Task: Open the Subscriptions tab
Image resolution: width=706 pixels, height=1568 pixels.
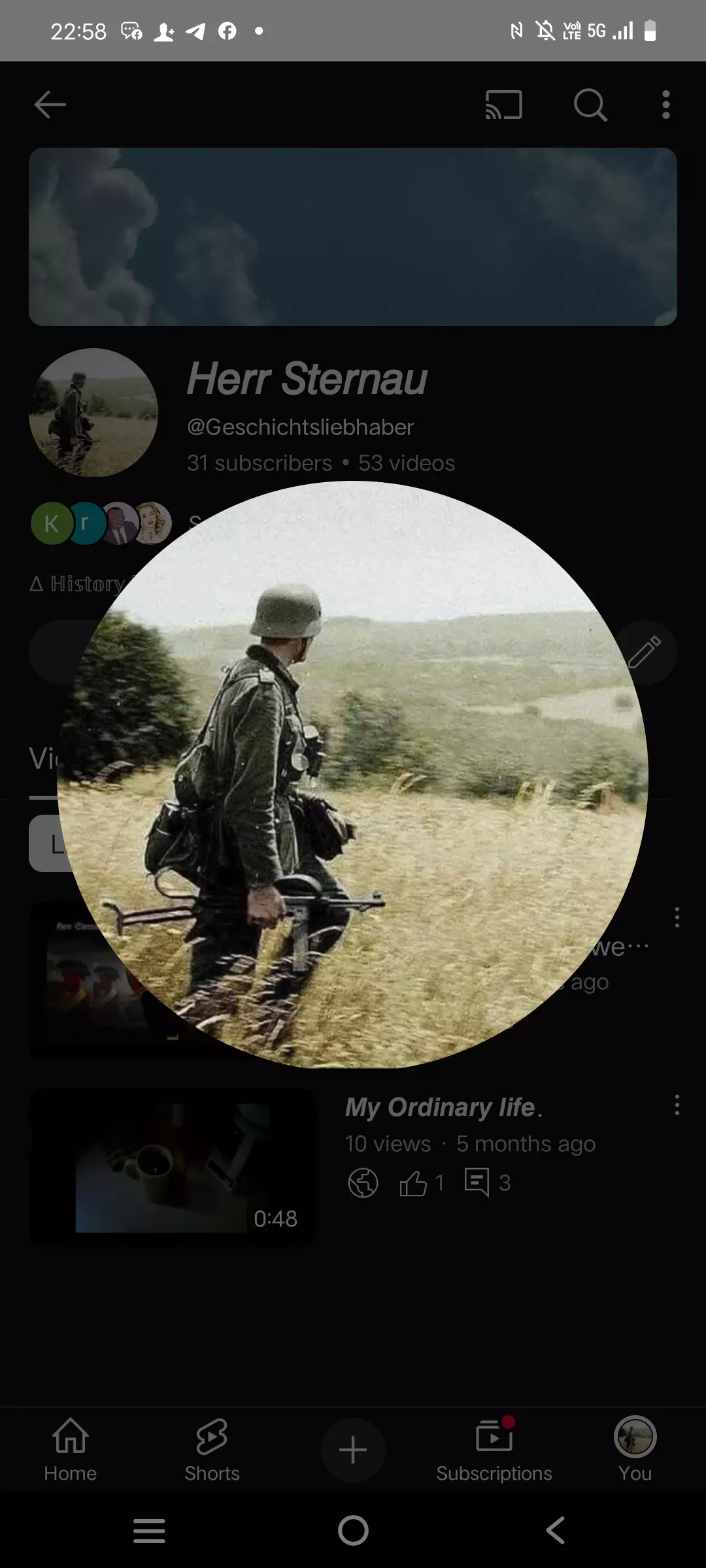Action: tap(494, 1449)
